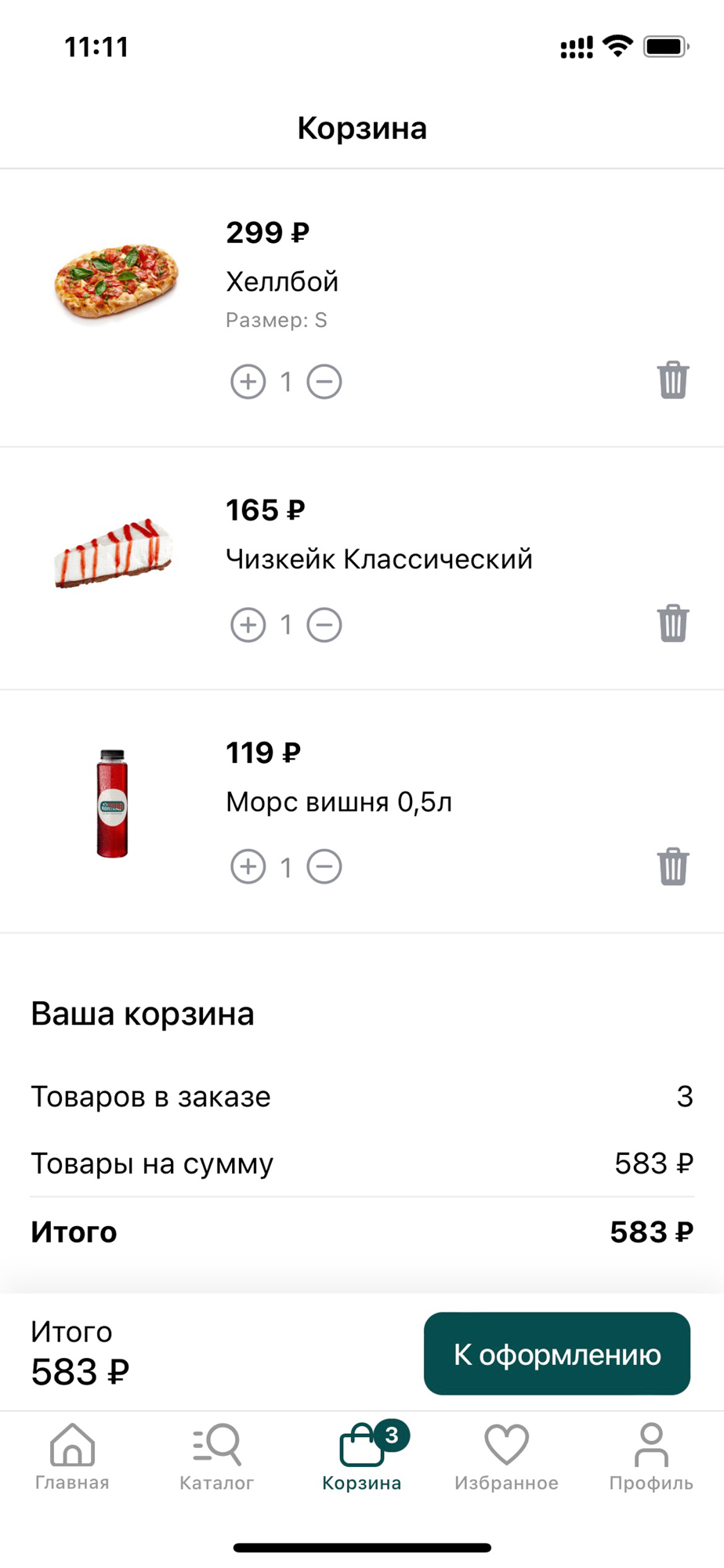
Task: Delete Морс вишня 0,5л from cart
Action: click(x=672, y=866)
